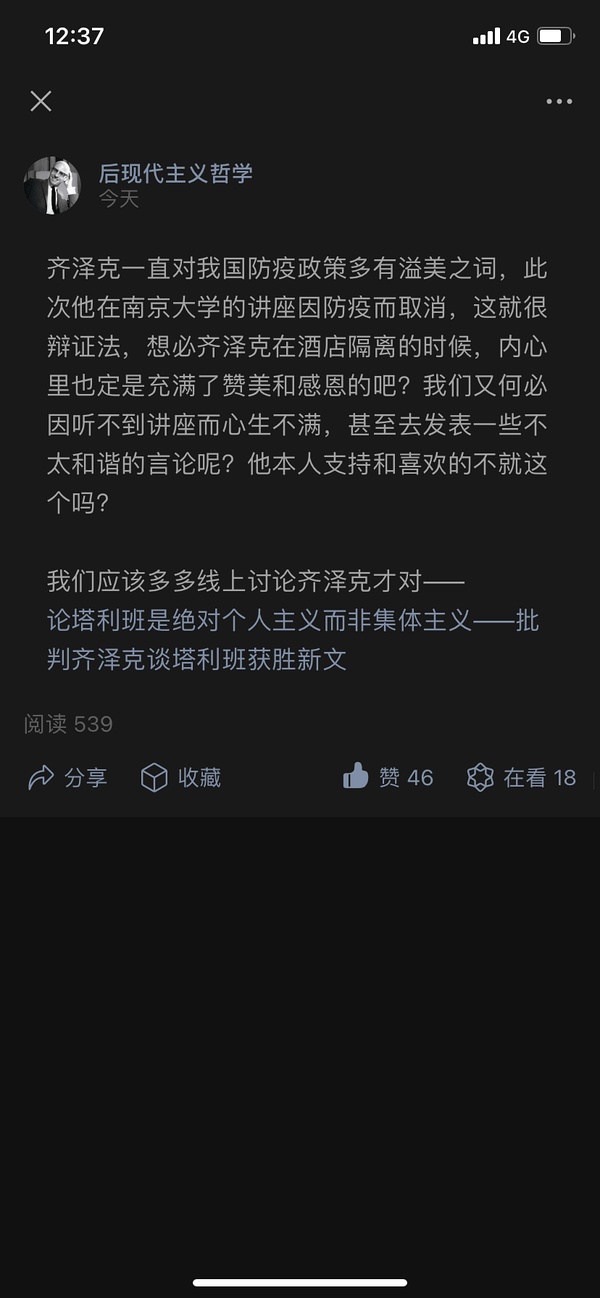Save the post with 收藏
This screenshot has width=600, height=1298.
click(x=181, y=778)
